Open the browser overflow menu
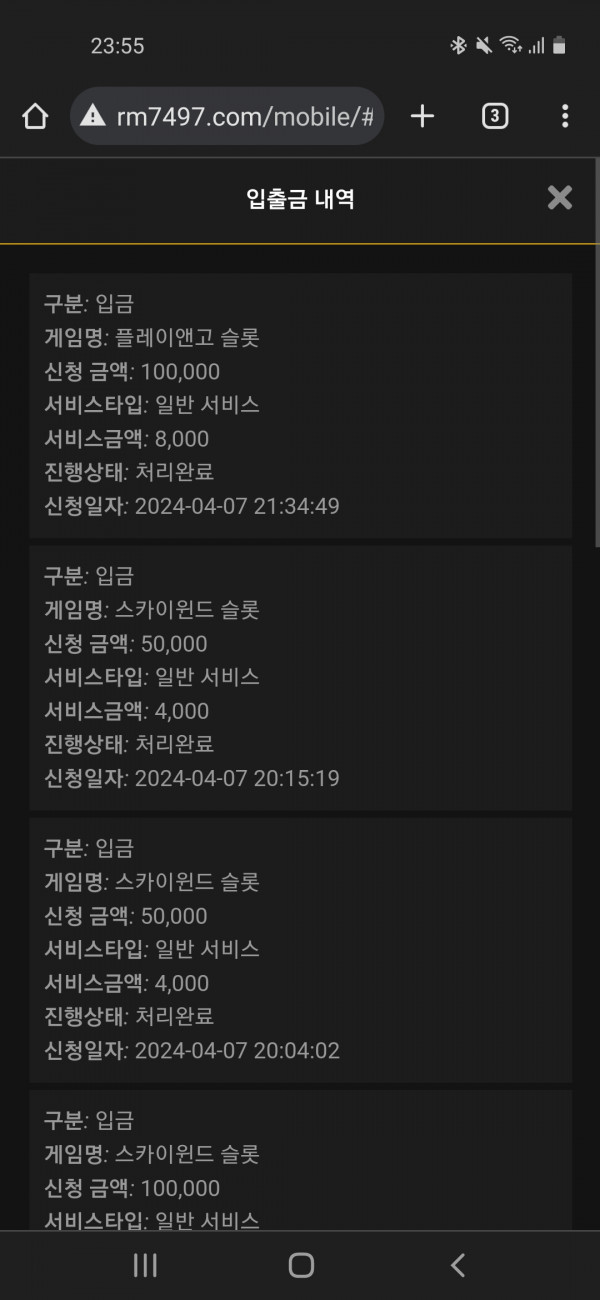 pyautogui.click(x=565, y=117)
